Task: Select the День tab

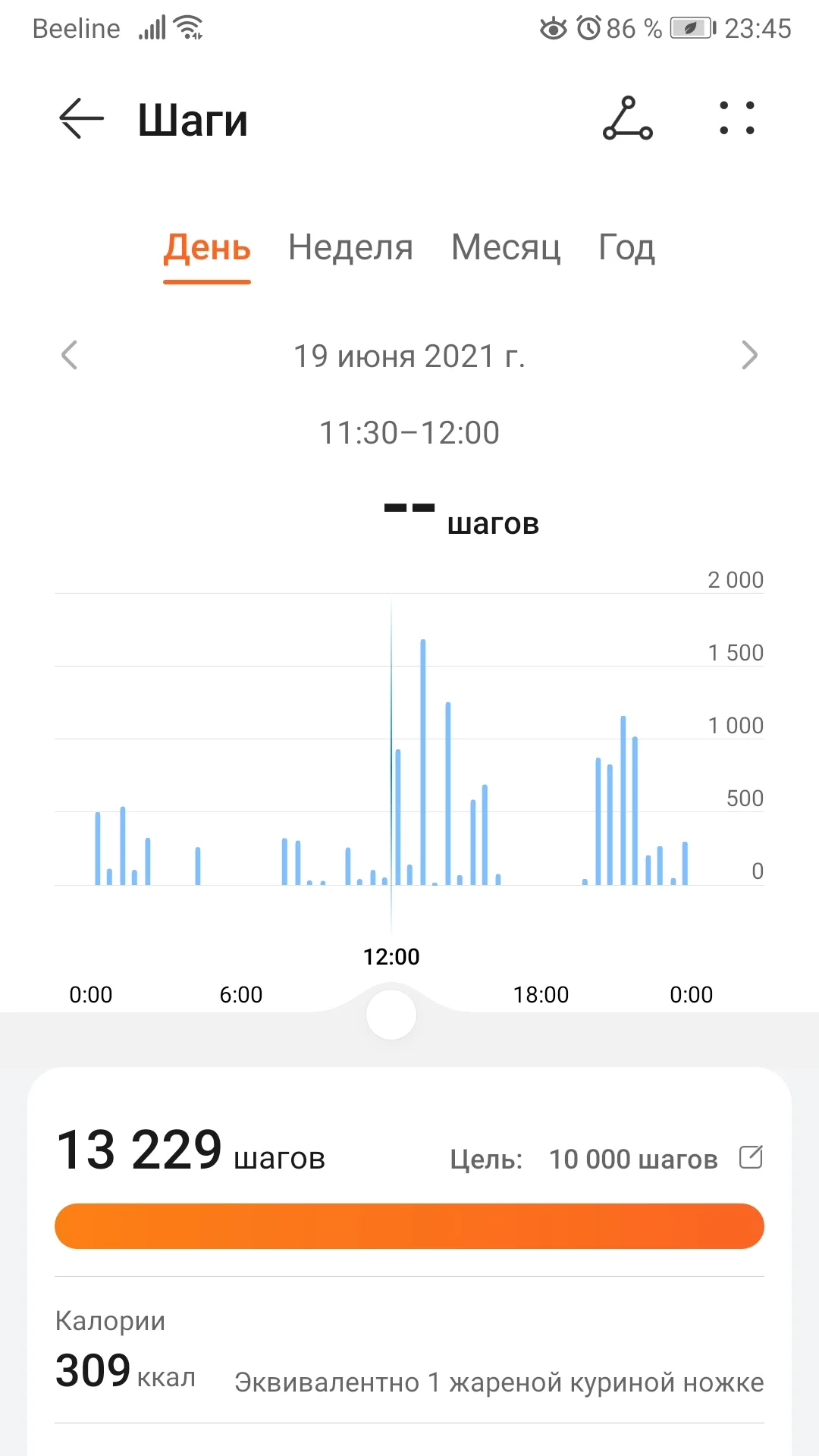Action: [x=207, y=248]
